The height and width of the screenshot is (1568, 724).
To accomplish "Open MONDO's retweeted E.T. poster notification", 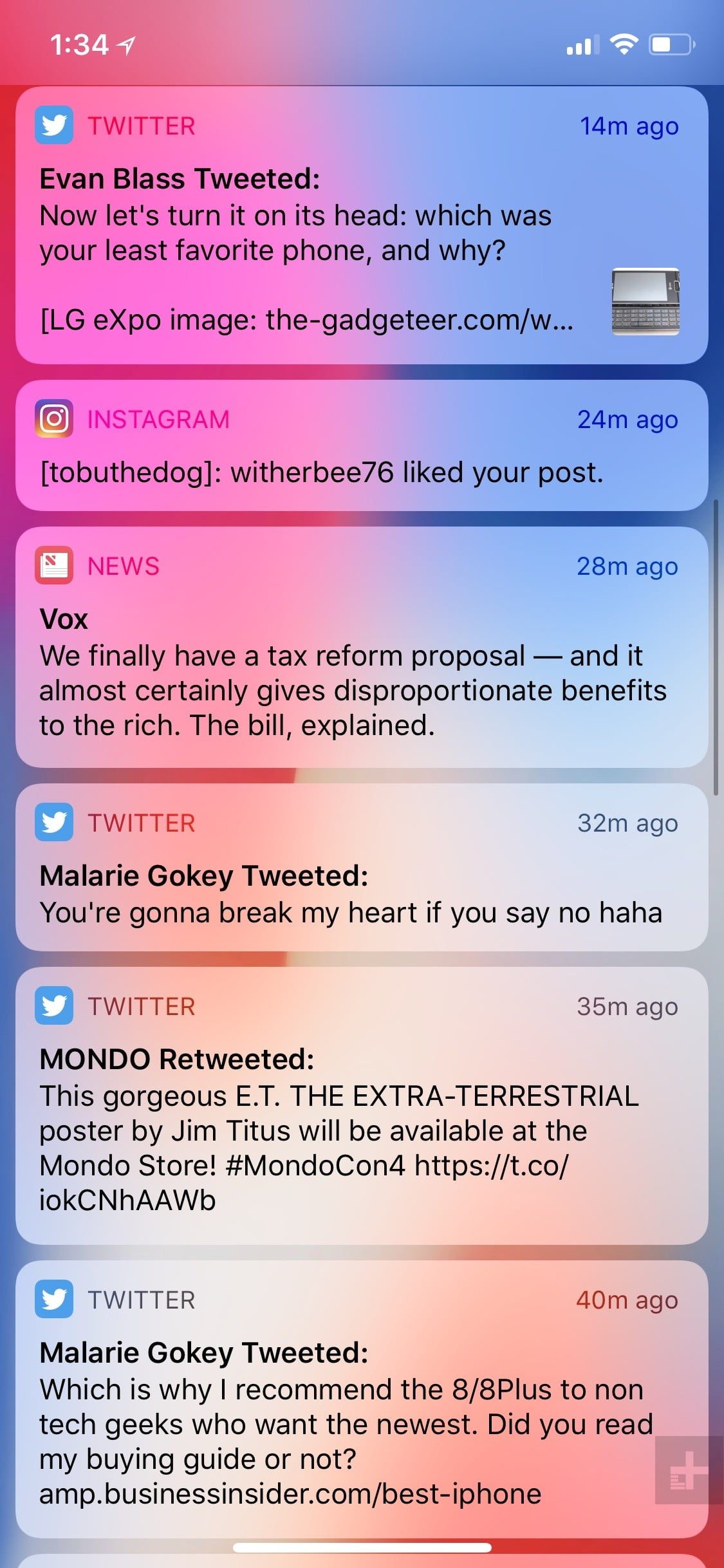I will (360, 1105).
